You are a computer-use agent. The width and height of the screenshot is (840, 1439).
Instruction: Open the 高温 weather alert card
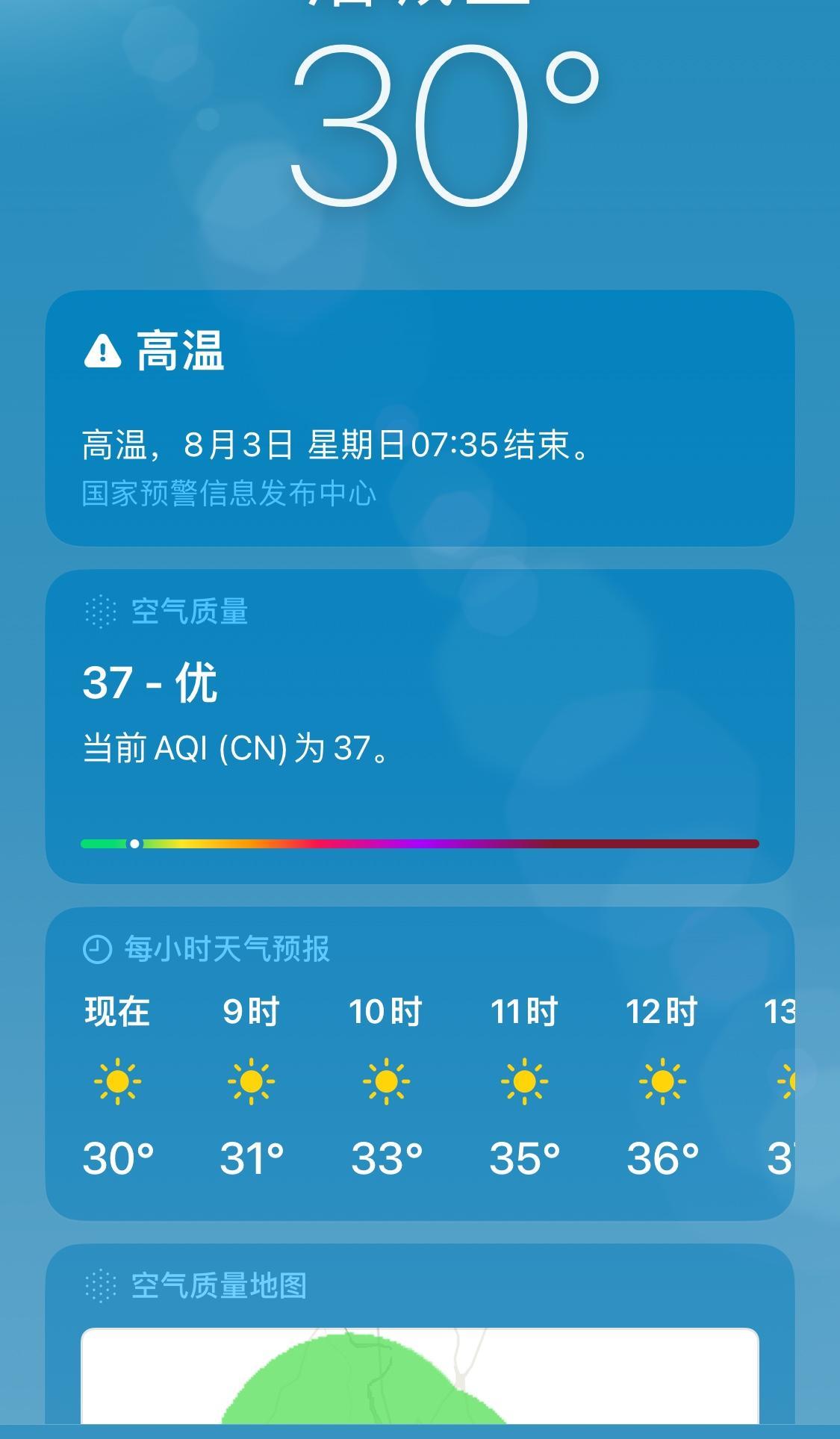click(x=420, y=418)
